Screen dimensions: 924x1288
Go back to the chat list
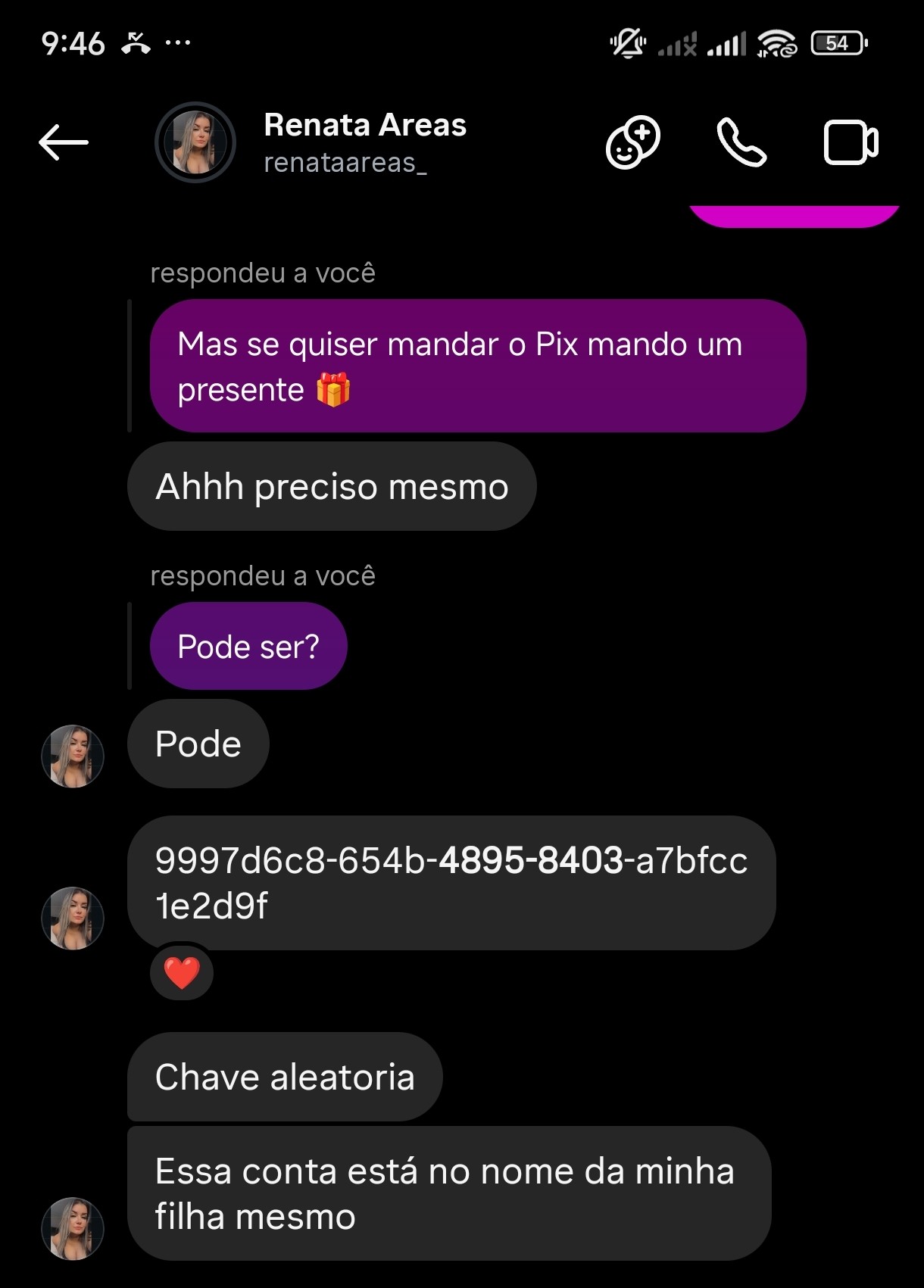pos(64,142)
